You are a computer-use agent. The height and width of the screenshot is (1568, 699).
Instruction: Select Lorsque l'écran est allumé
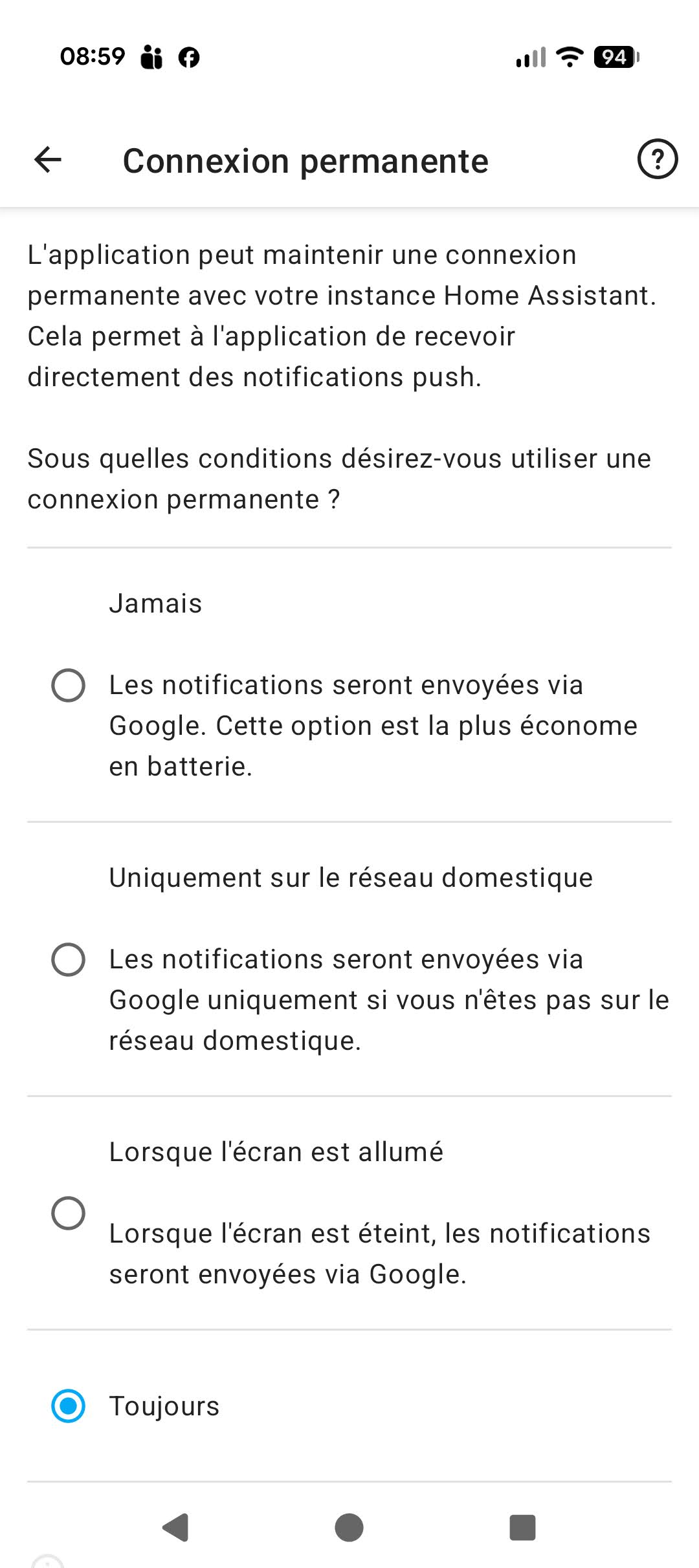pos(68,1213)
